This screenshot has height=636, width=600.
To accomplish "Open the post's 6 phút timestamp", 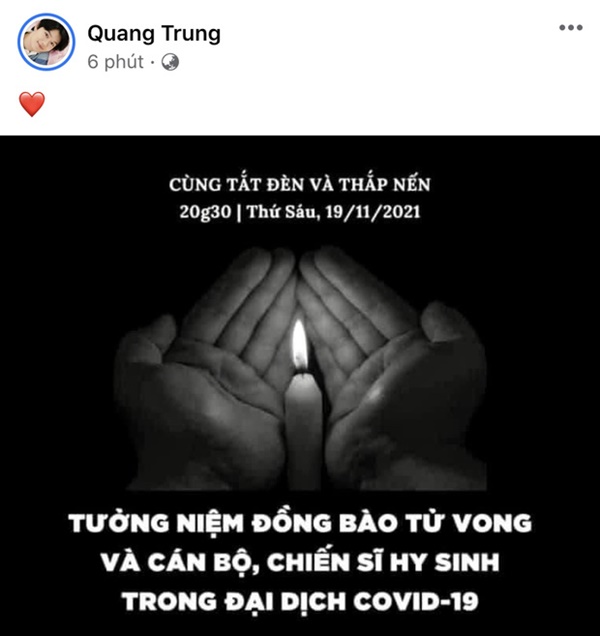I will pyautogui.click(x=117, y=62).
